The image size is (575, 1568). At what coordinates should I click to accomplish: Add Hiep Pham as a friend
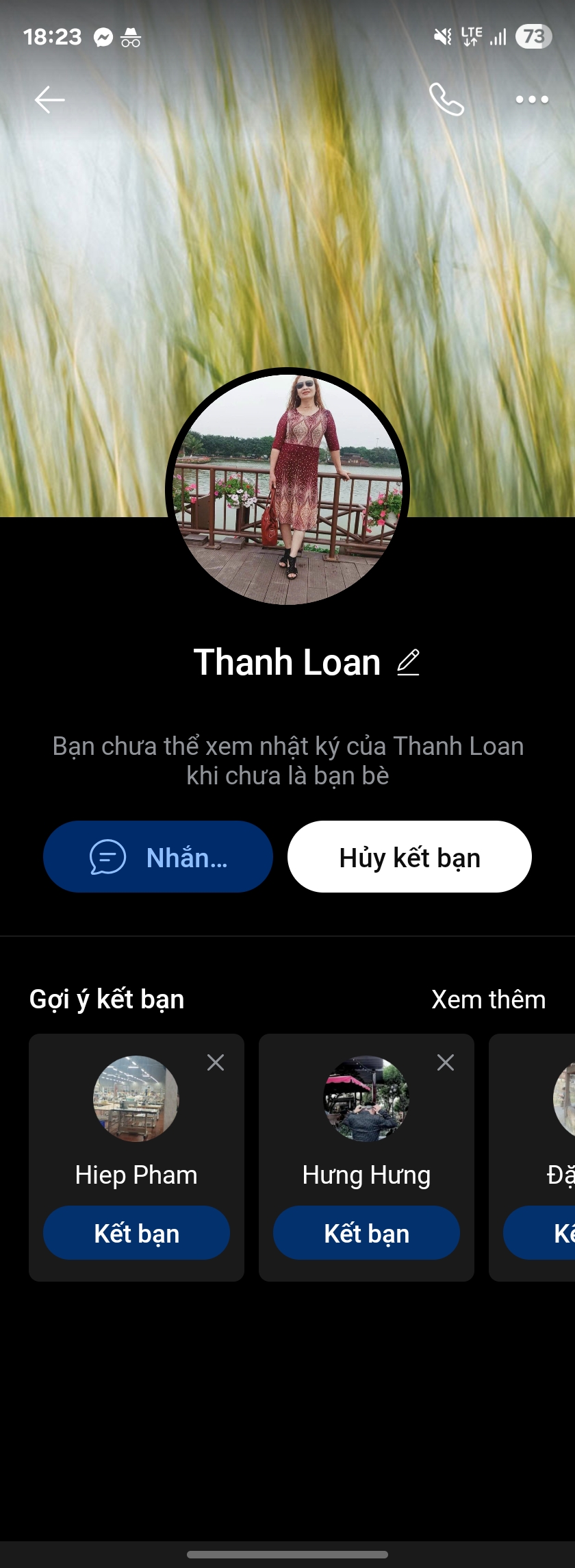coord(136,1233)
